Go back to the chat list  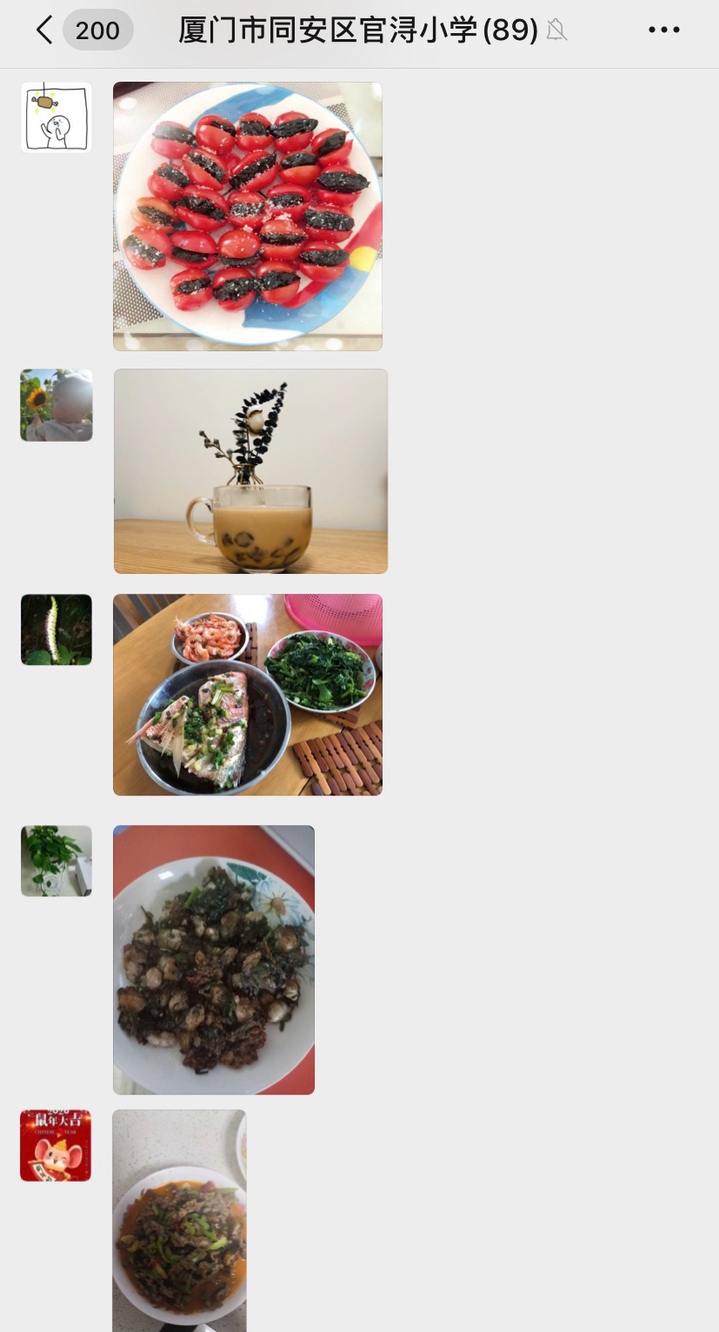click(44, 30)
